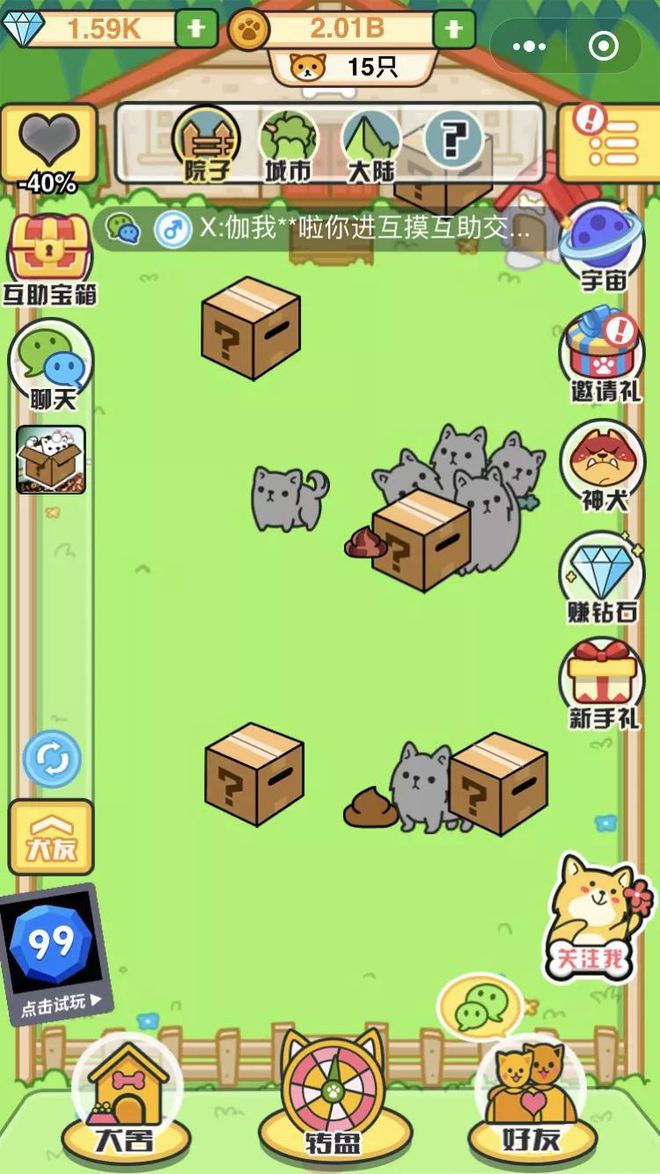Switch to the 城市 city tab
This screenshot has width=660, height=1174.
(288, 145)
